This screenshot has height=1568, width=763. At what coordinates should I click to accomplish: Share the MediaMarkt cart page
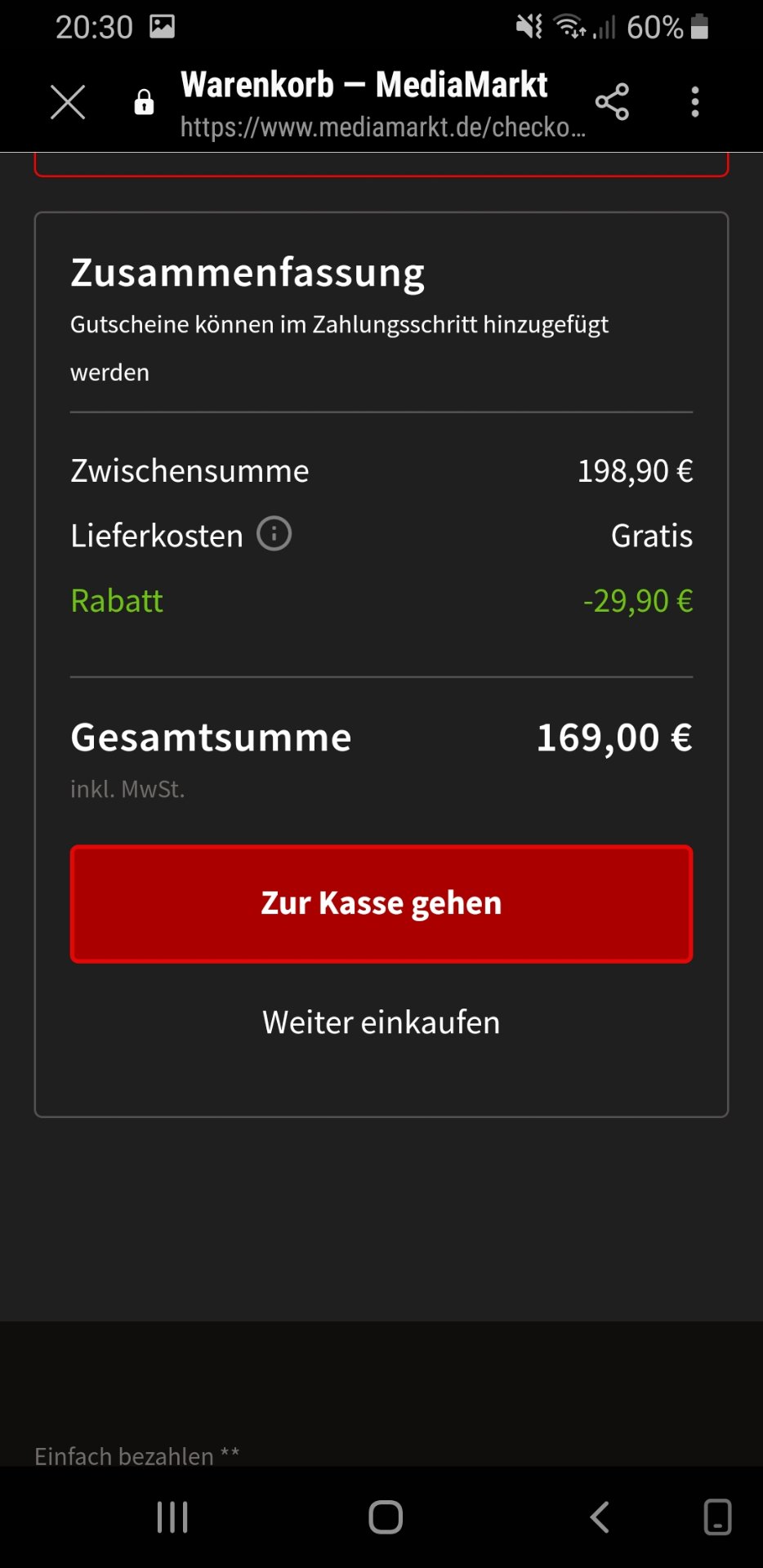tap(612, 102)
